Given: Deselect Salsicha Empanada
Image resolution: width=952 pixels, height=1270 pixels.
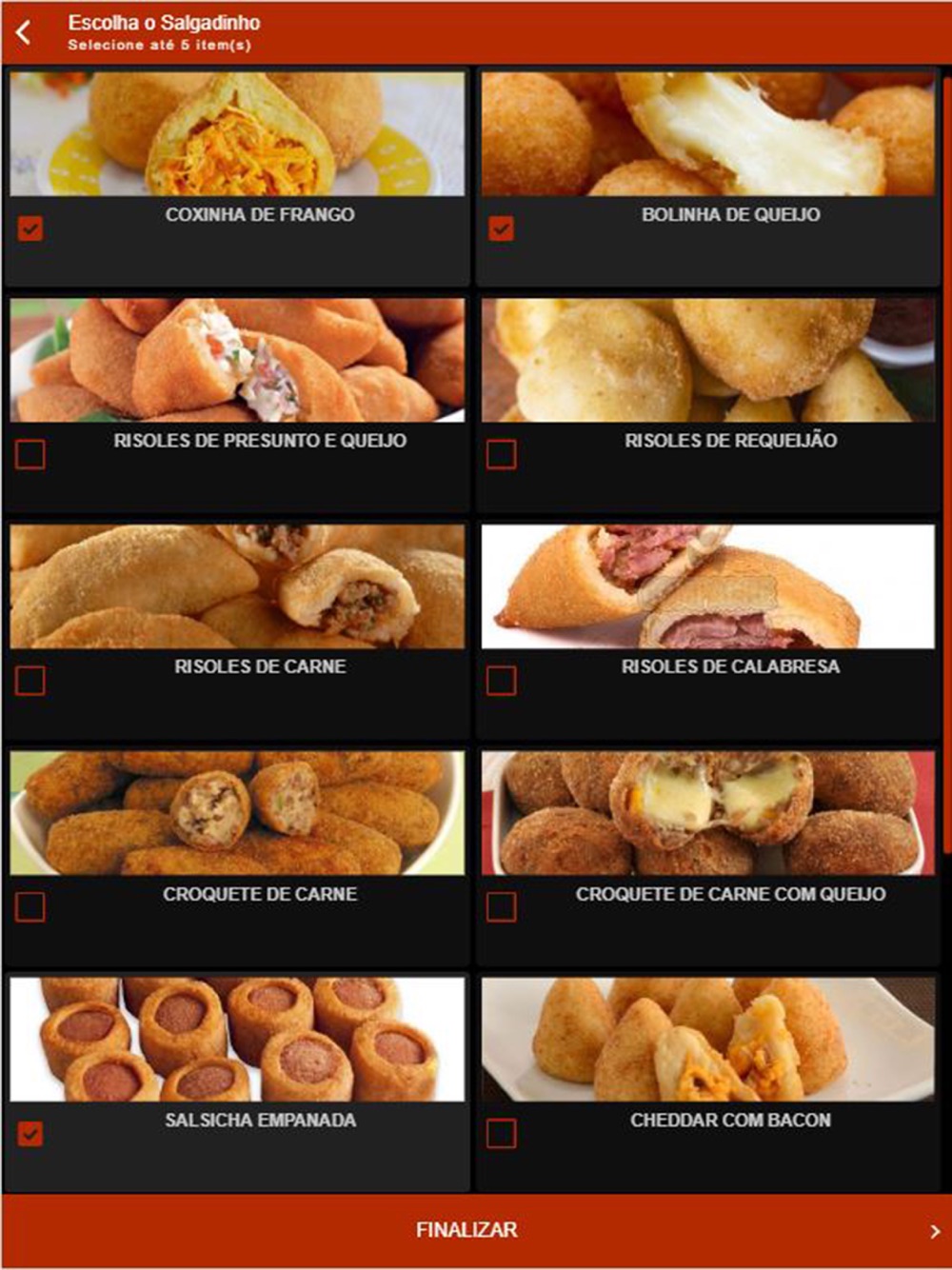Looking at the screenshot, I should tap(30, 1133).
